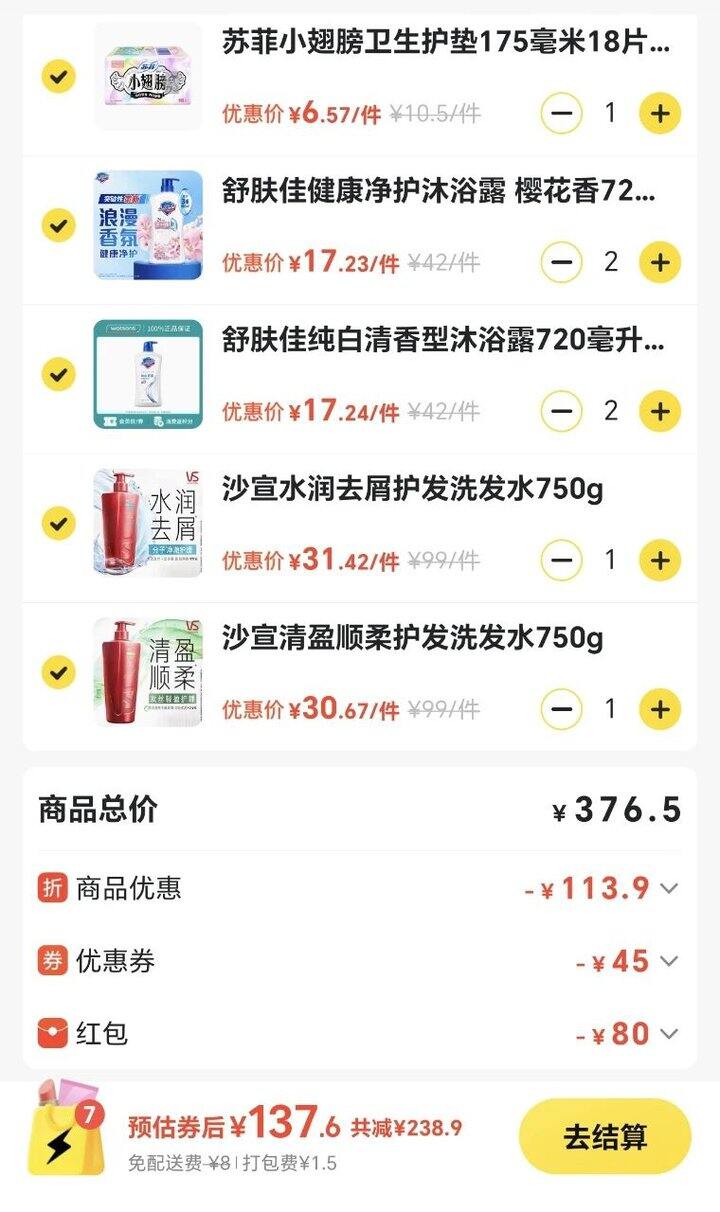Deselect 沙宣水润去屑洗发水 checkbox

click(x=58, y=522)
